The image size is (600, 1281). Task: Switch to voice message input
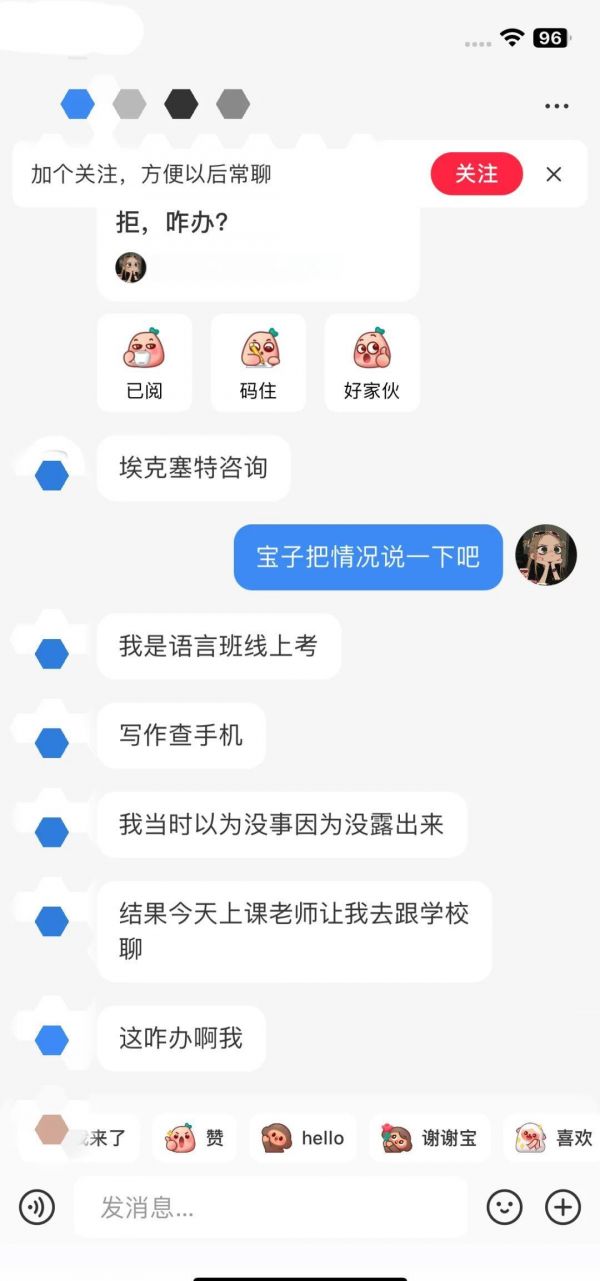tap(37, 1207)
